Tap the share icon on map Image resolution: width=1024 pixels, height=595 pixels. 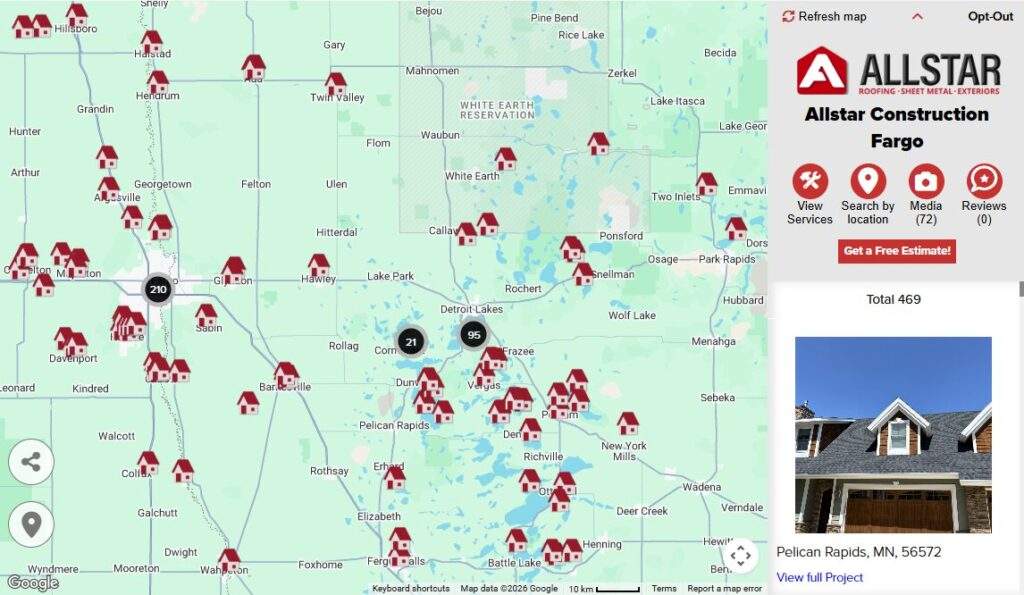[x=31, y=462]
